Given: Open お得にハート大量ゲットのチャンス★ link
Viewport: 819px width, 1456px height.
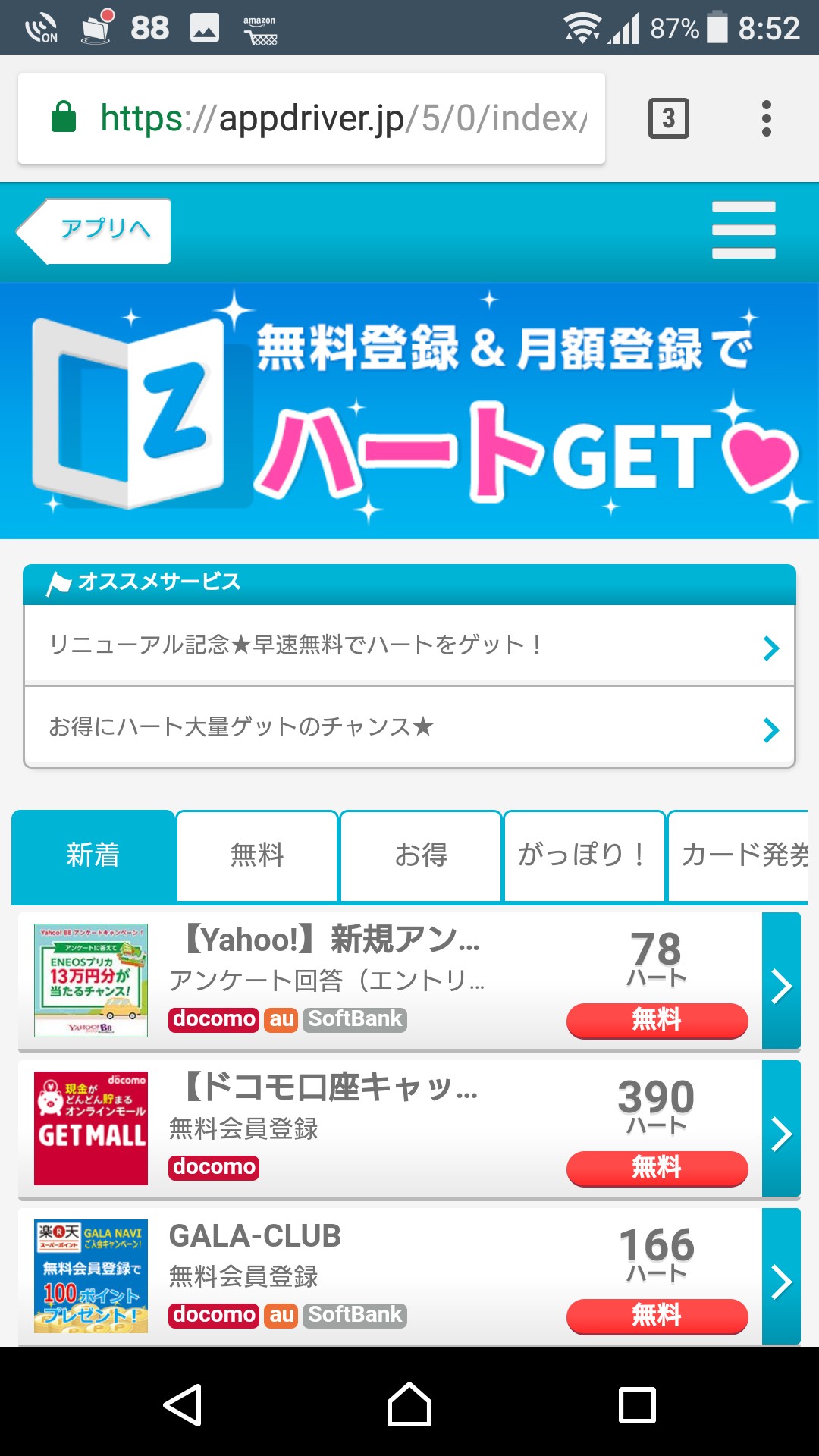Looking at the screenshot, I should point(409,728).
